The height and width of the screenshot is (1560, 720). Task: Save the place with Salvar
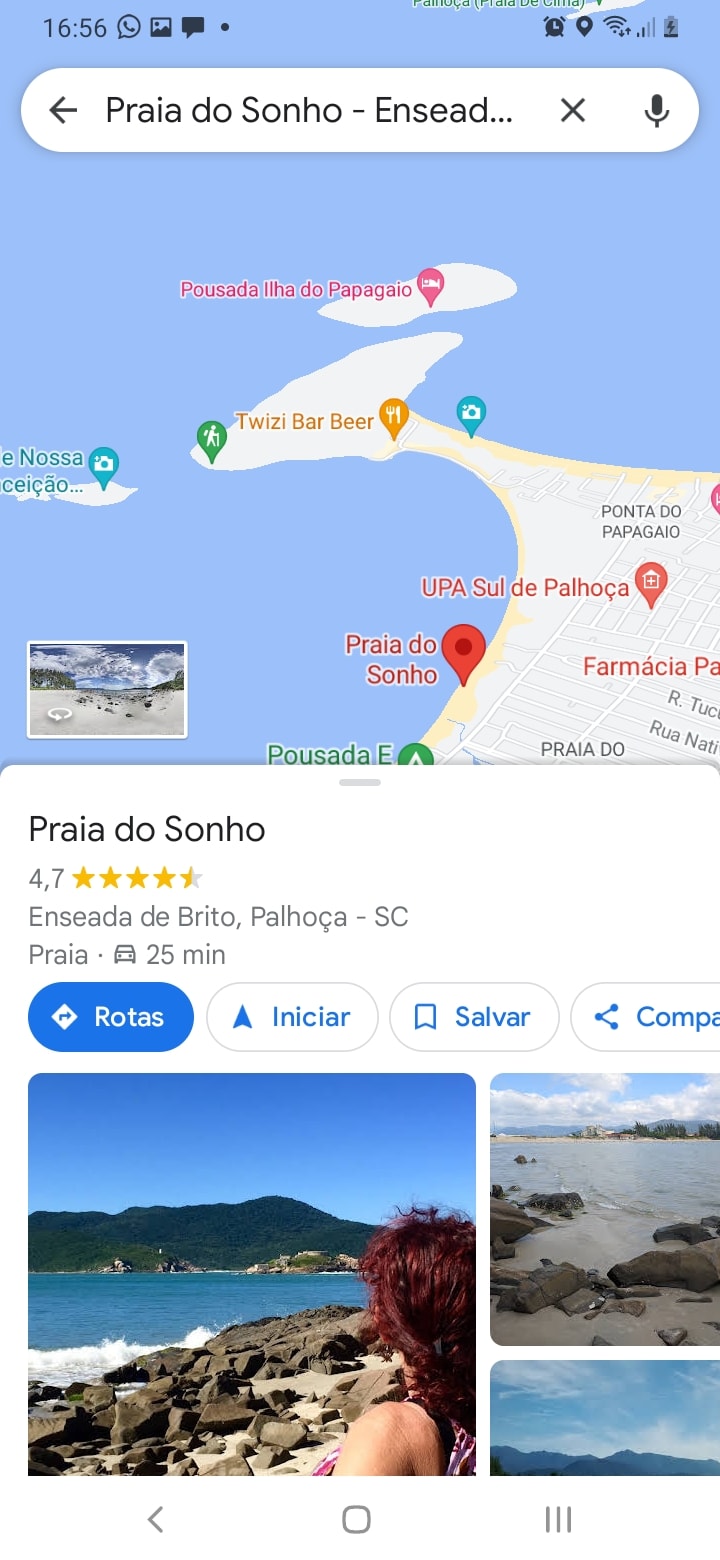click(474, 1017)
